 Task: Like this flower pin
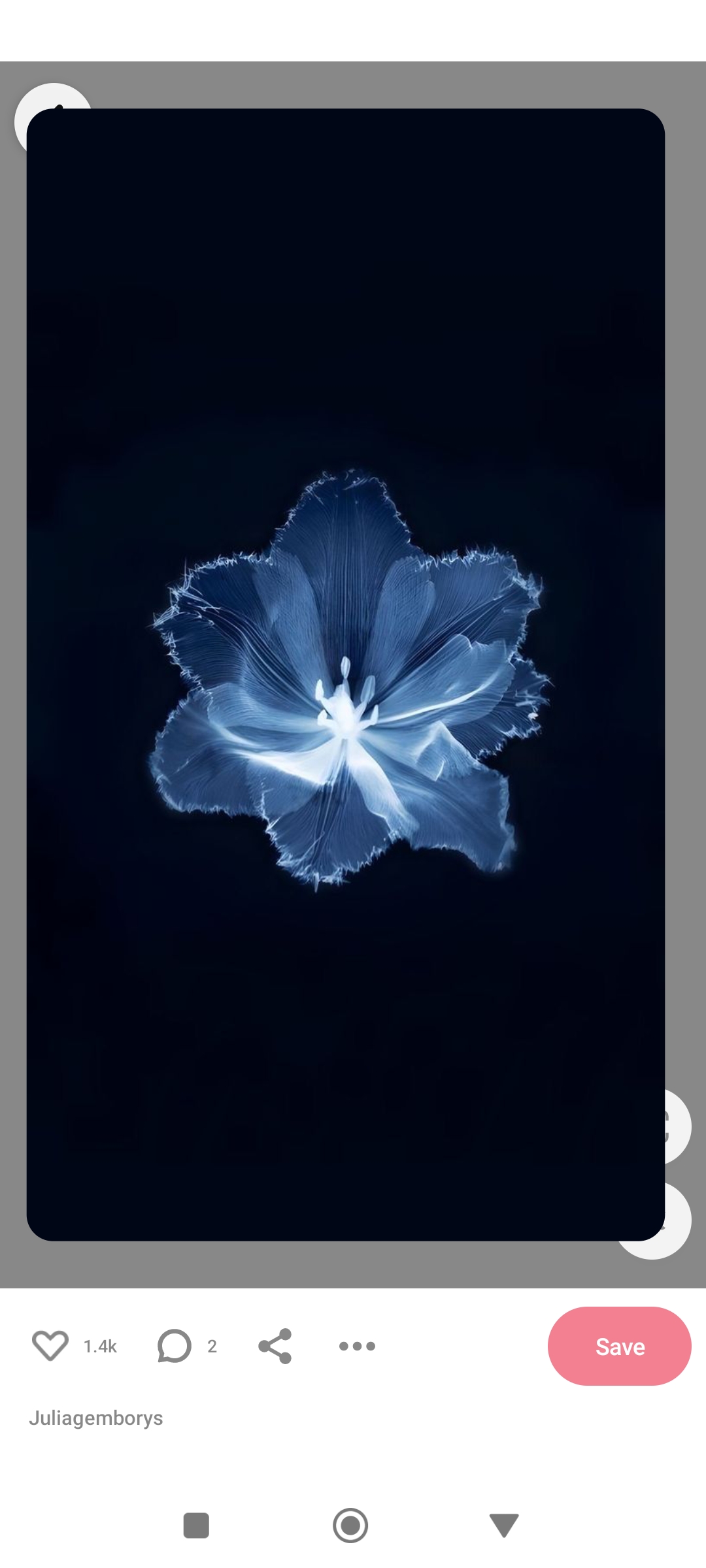click(x=50, y=1346)
